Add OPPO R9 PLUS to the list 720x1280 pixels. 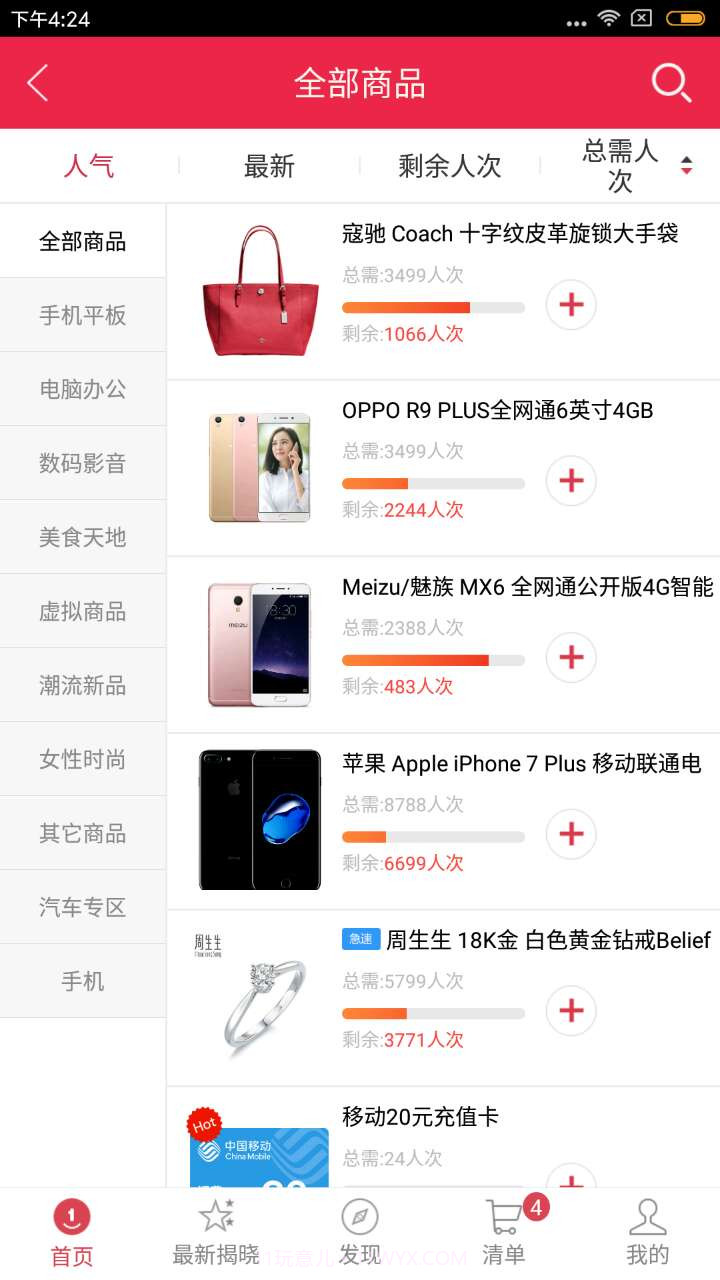571,481
